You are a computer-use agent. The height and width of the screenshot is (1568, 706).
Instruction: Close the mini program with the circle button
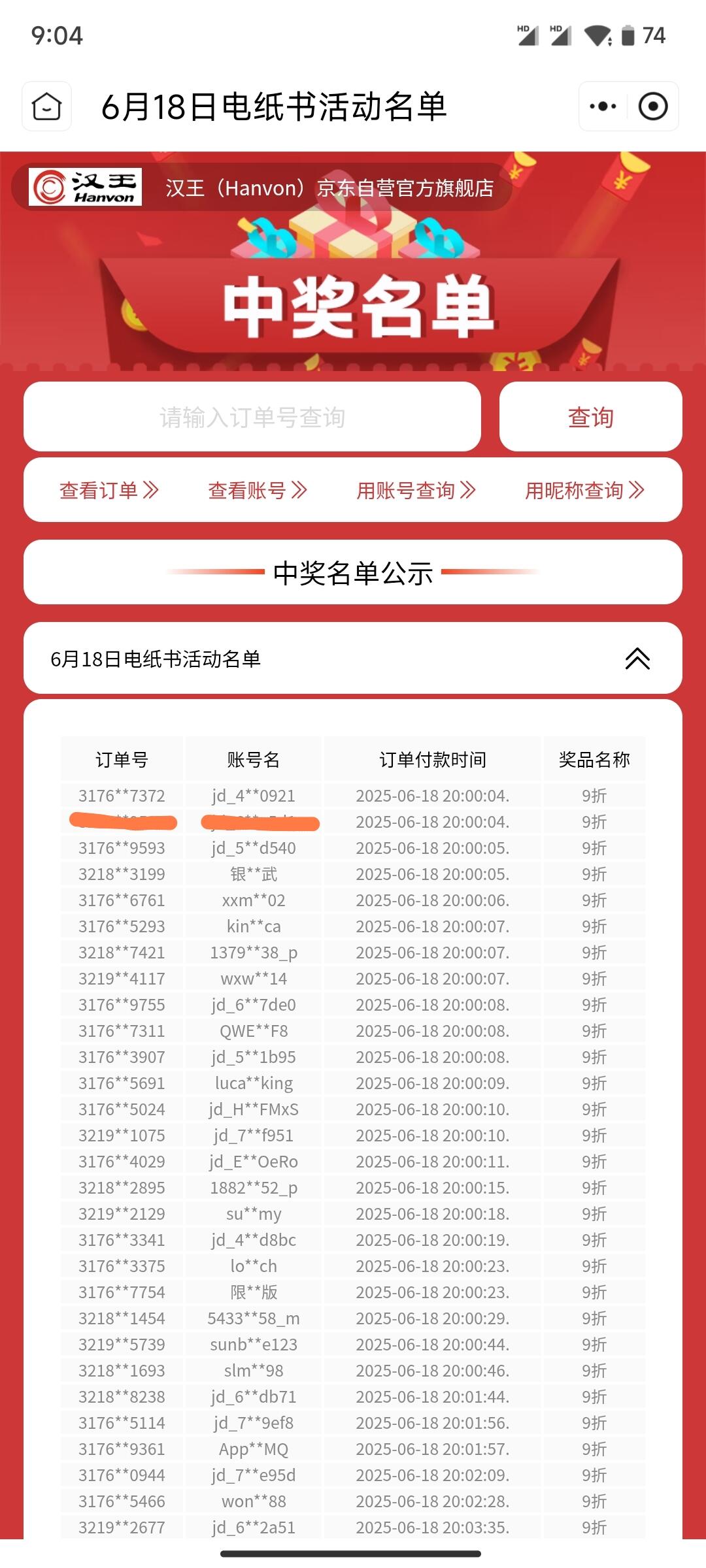point(653,106)
